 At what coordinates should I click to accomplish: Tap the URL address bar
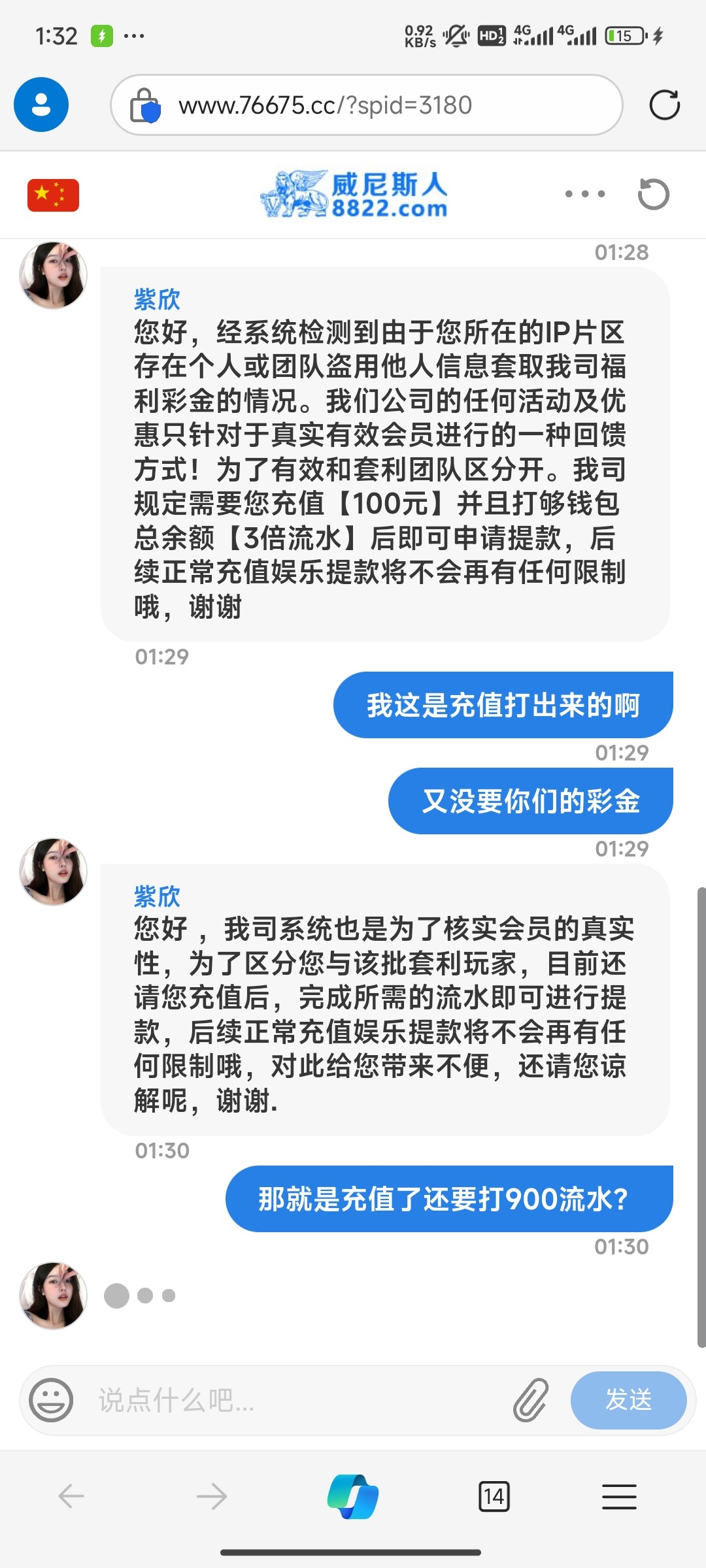coord(366,105)
